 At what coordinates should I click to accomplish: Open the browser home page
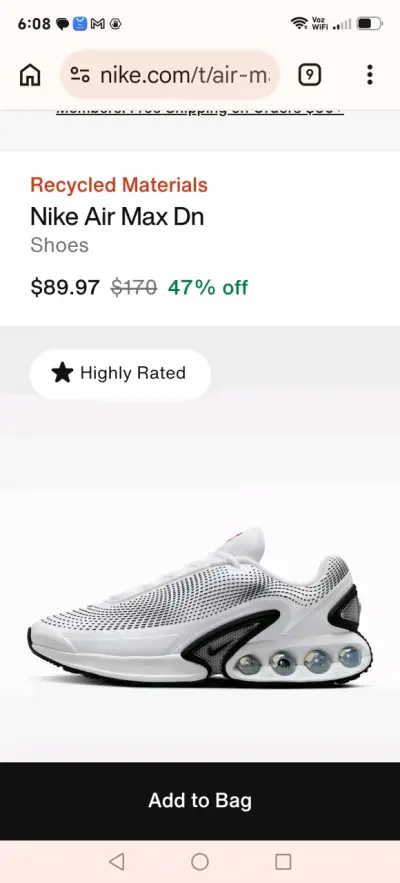30,75
